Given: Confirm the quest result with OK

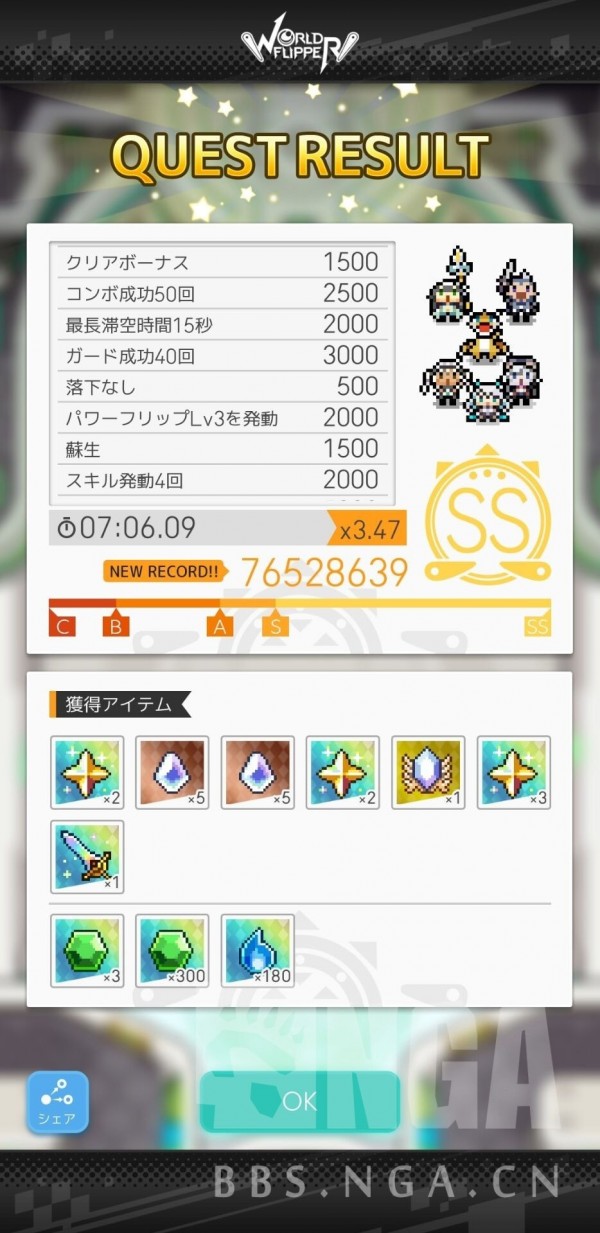Looking at the screenshot, I should 299,1101.
